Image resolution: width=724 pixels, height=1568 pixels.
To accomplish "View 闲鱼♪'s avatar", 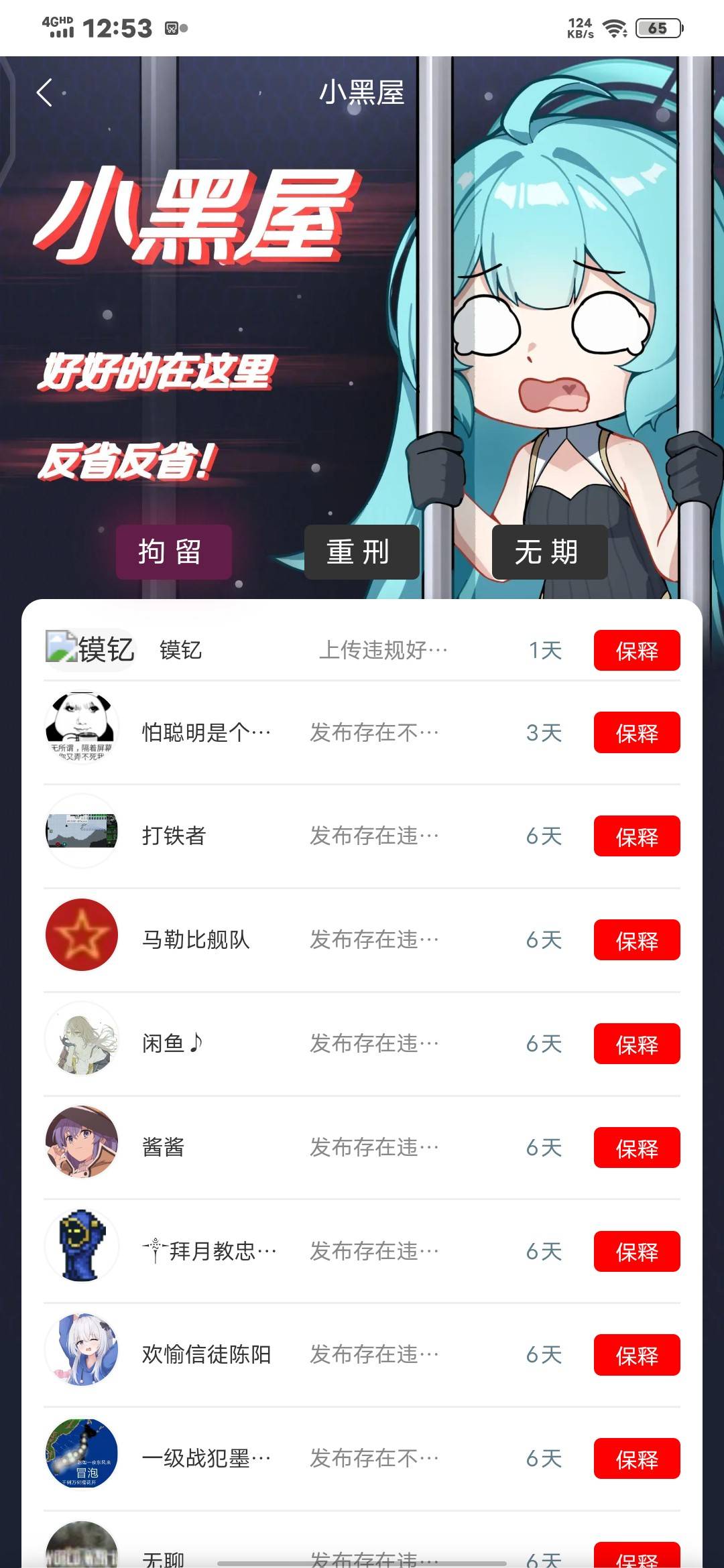I will [81, 1039].
